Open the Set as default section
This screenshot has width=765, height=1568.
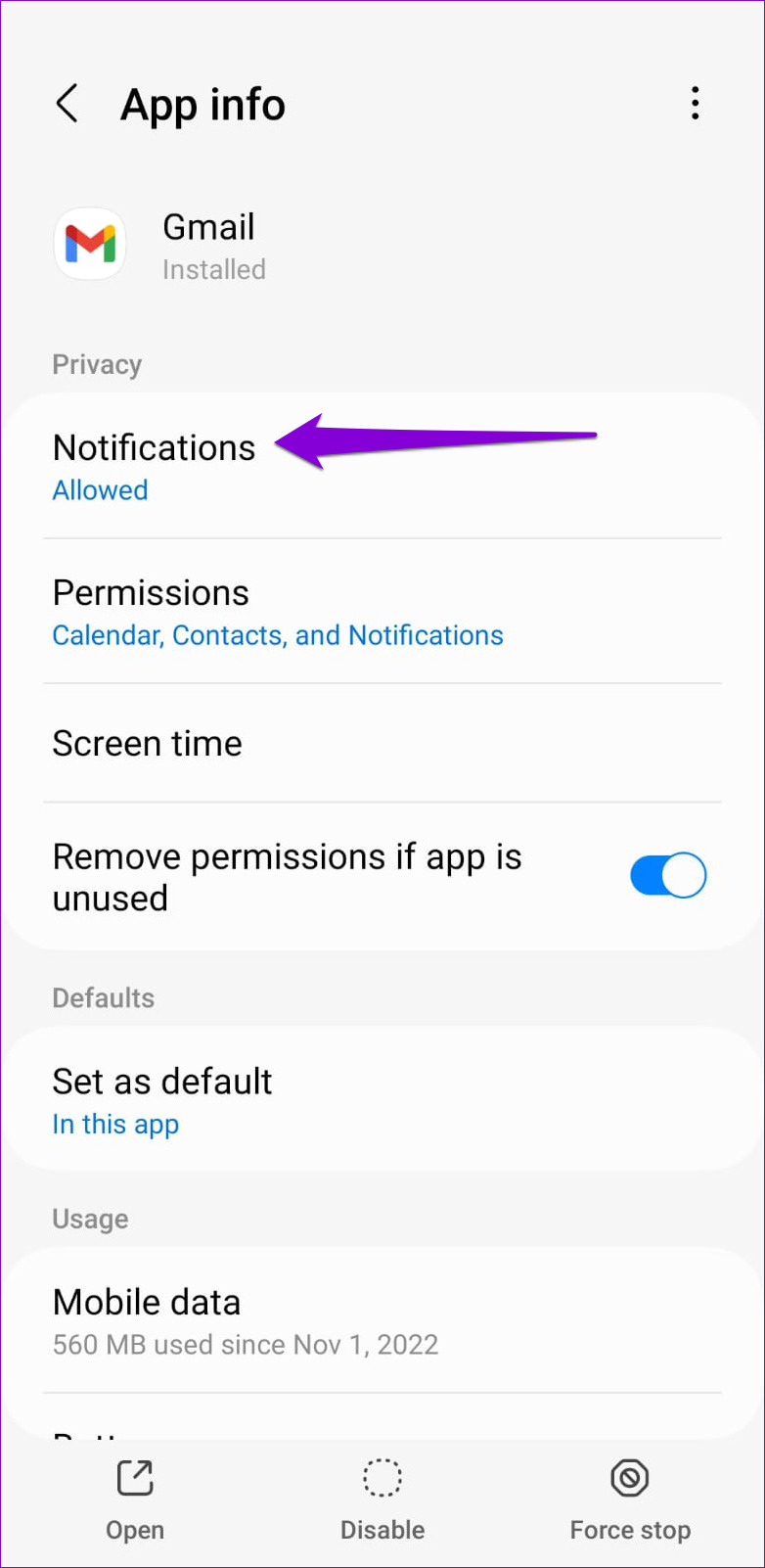coord(162,1082)
